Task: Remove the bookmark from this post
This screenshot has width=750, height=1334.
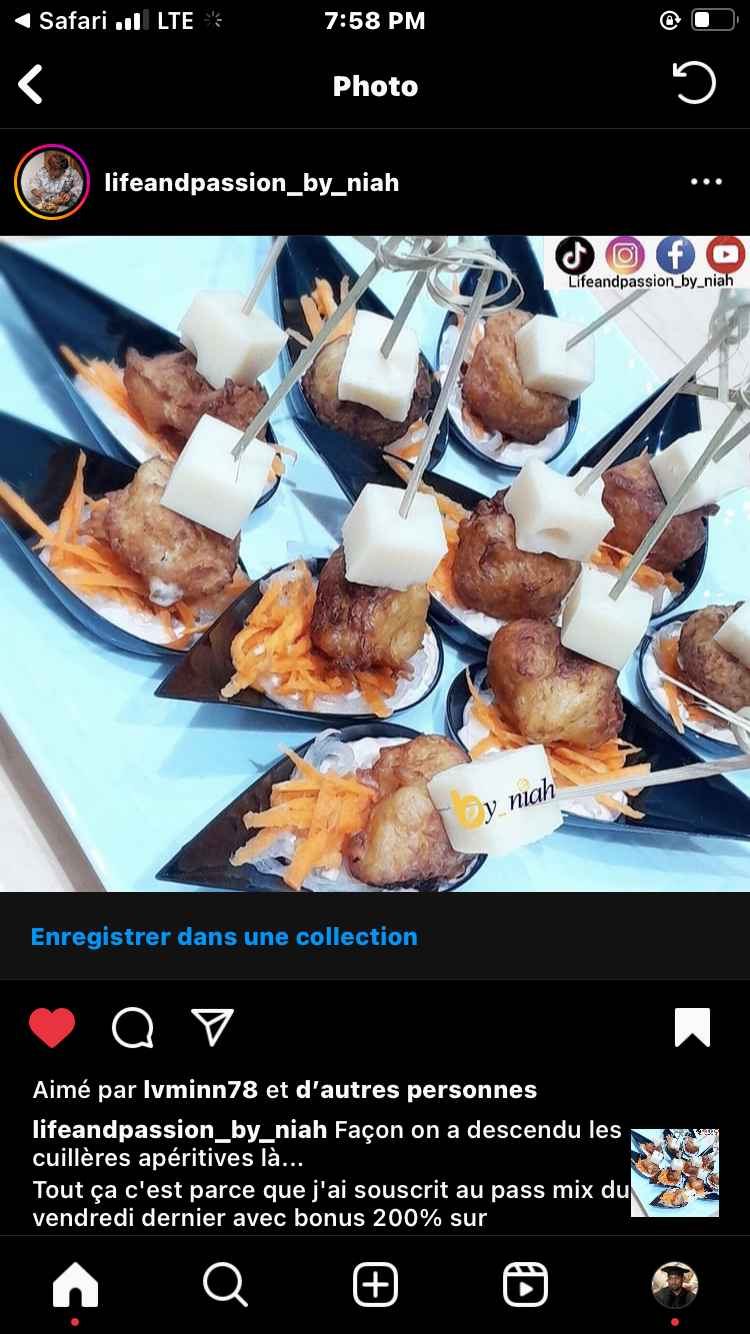Action: (x=692, y=1027)
